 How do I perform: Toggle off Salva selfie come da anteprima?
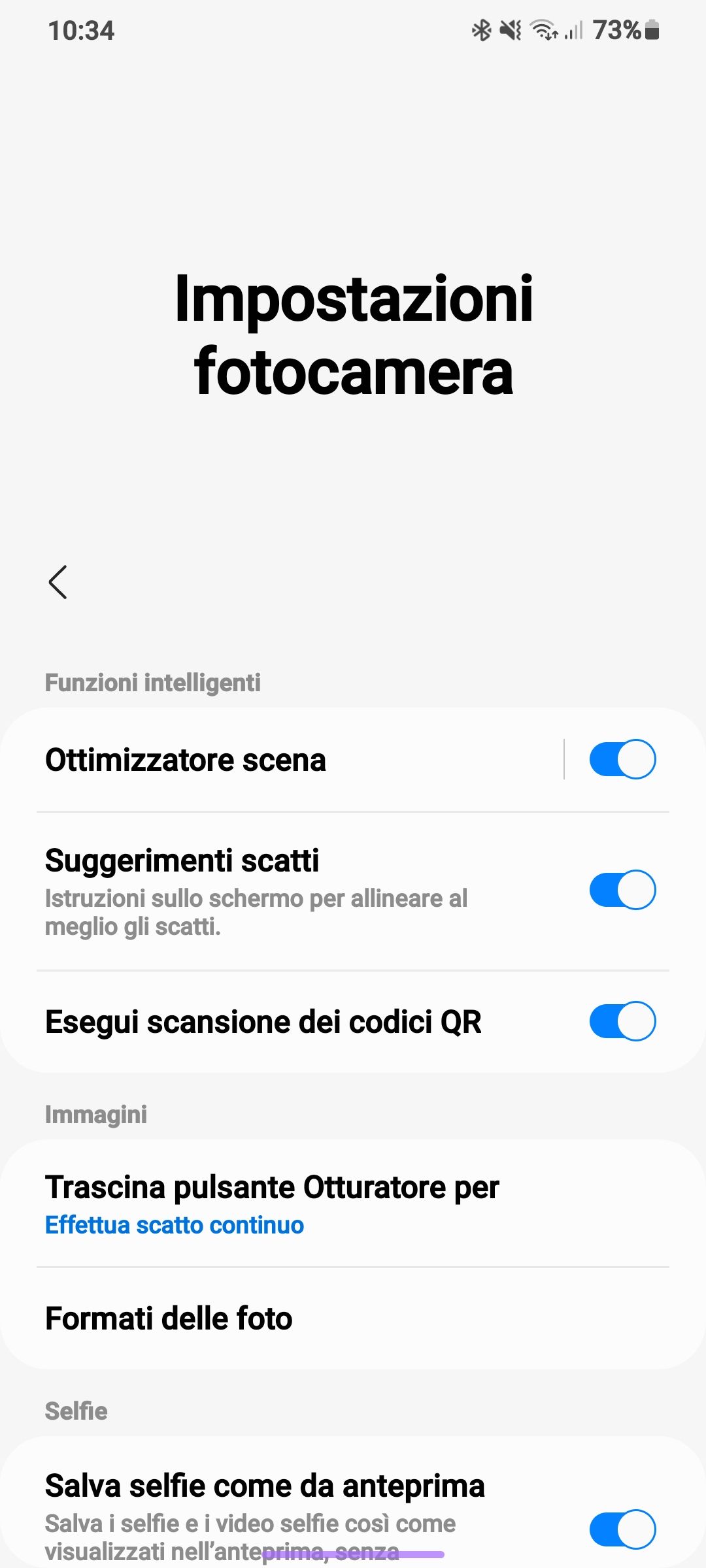pyautogui.click(x=622, y=1529)
